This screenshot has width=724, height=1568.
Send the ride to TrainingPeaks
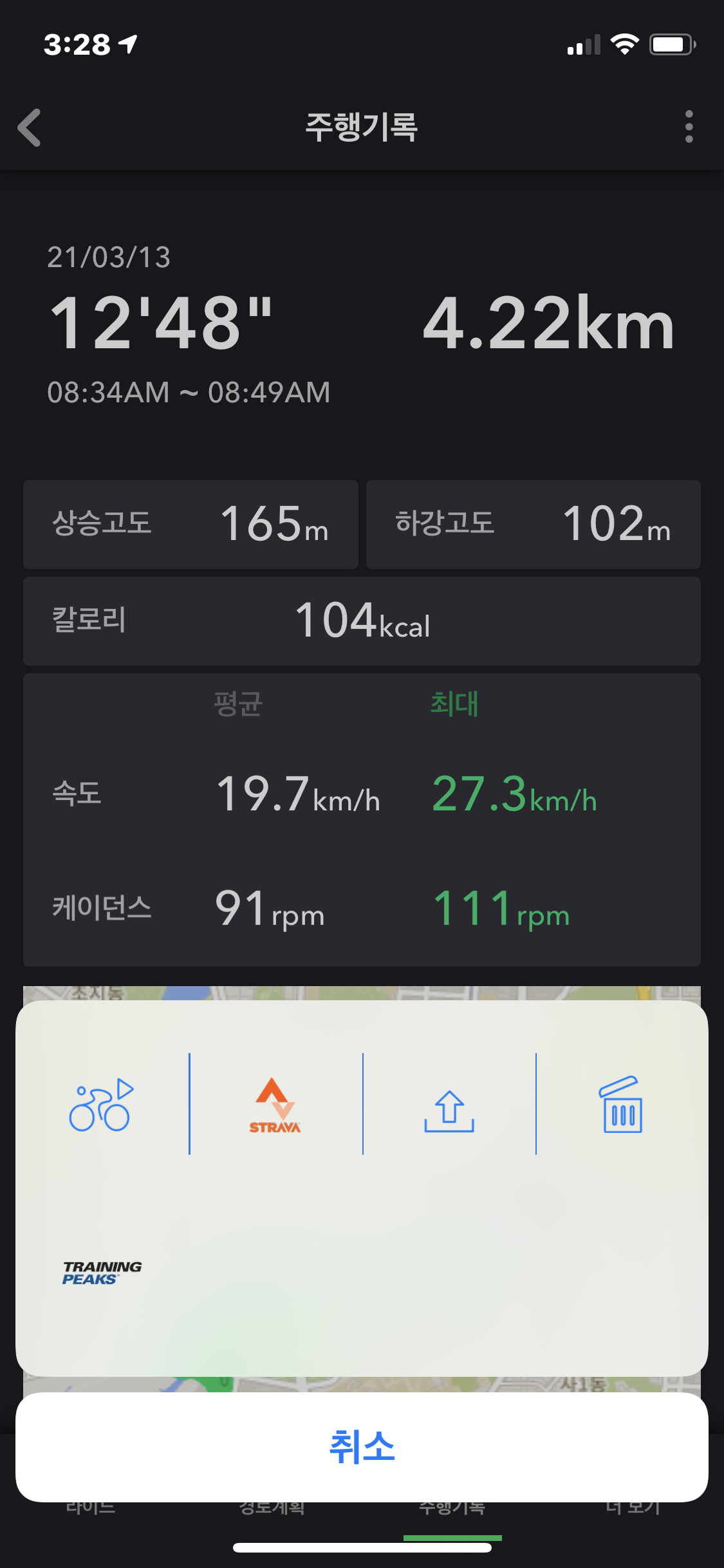click(x=102, y=1273)
